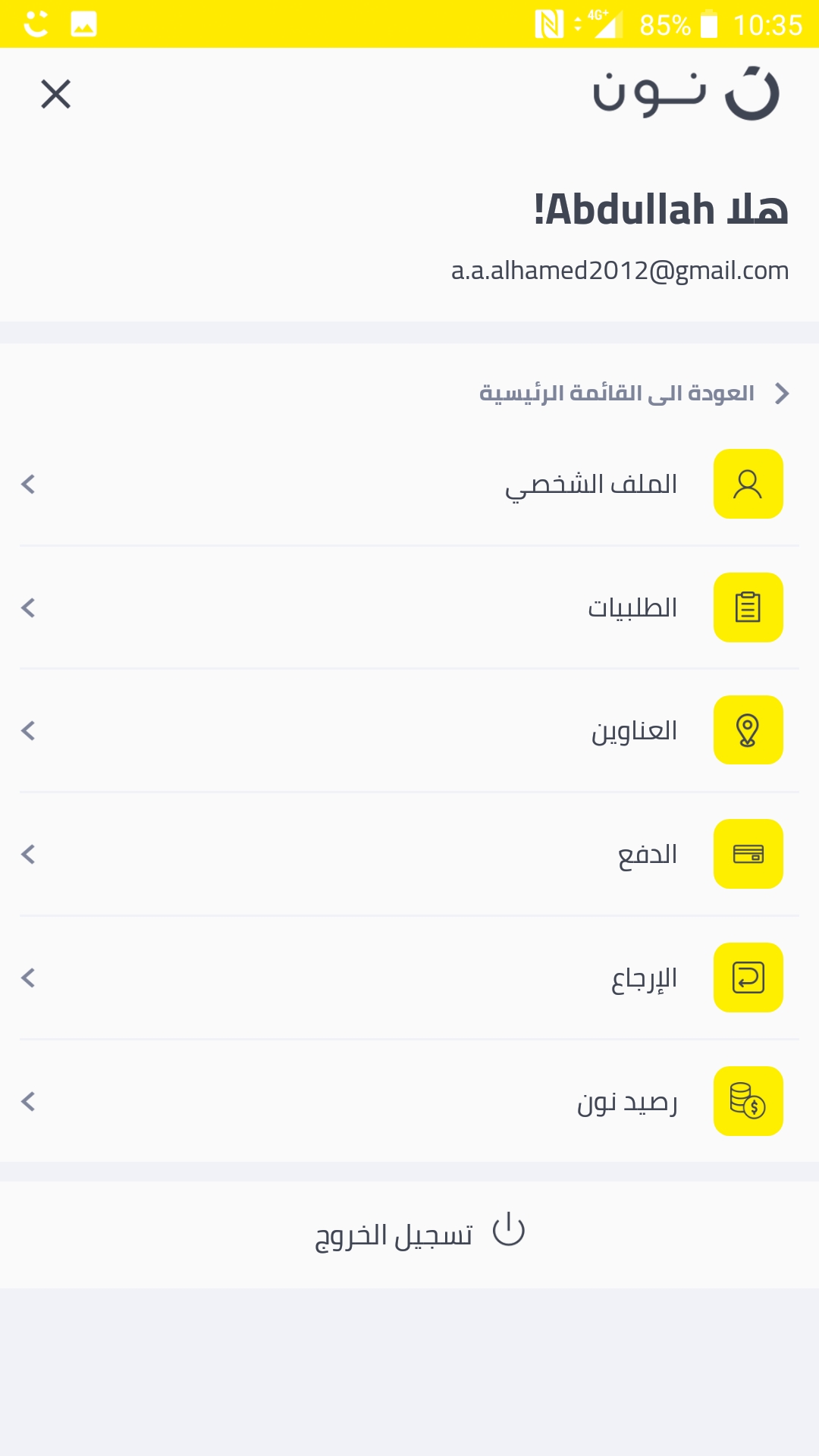
Task: Open the returns row (الإرجاع)
Action: pos(409,977)
